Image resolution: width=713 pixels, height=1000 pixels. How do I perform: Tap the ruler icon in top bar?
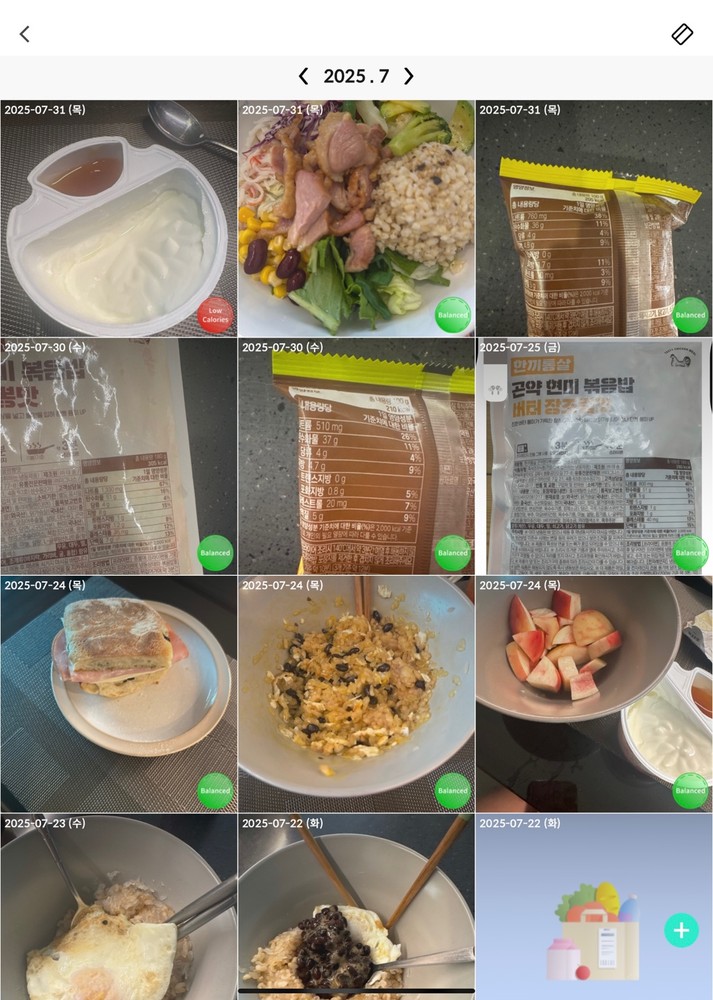point(682,34)
